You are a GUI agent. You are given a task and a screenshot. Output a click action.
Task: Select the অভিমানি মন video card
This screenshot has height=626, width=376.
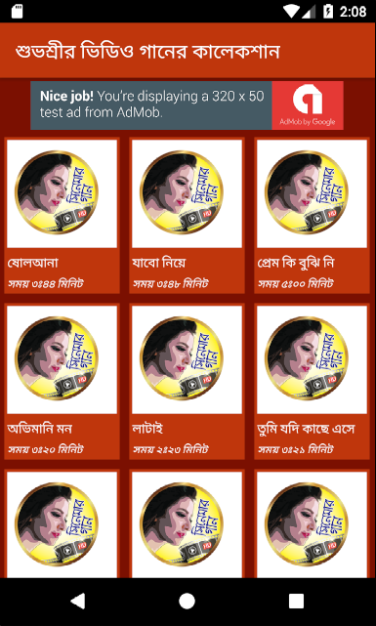(62, 381)
